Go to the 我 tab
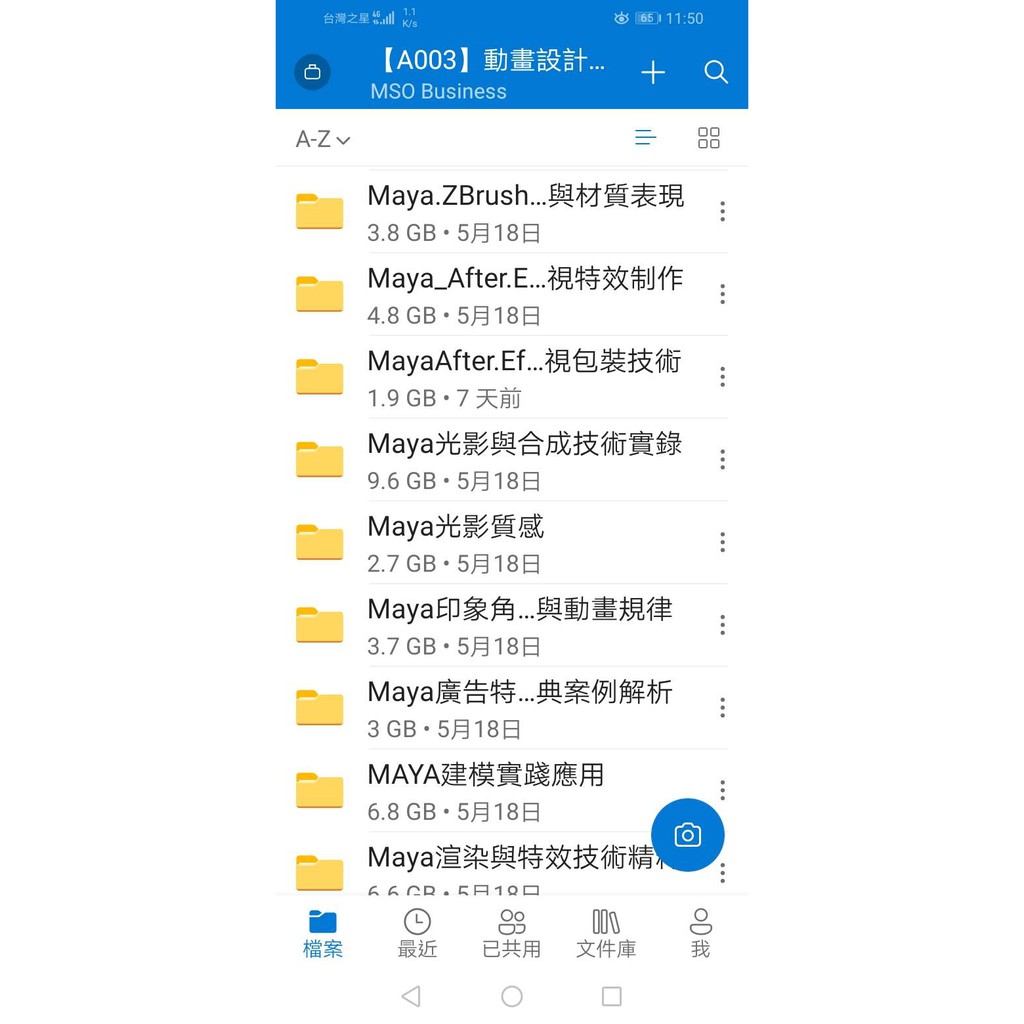The width and height of the screenshot is (1024, 1024). pos(700,933)
